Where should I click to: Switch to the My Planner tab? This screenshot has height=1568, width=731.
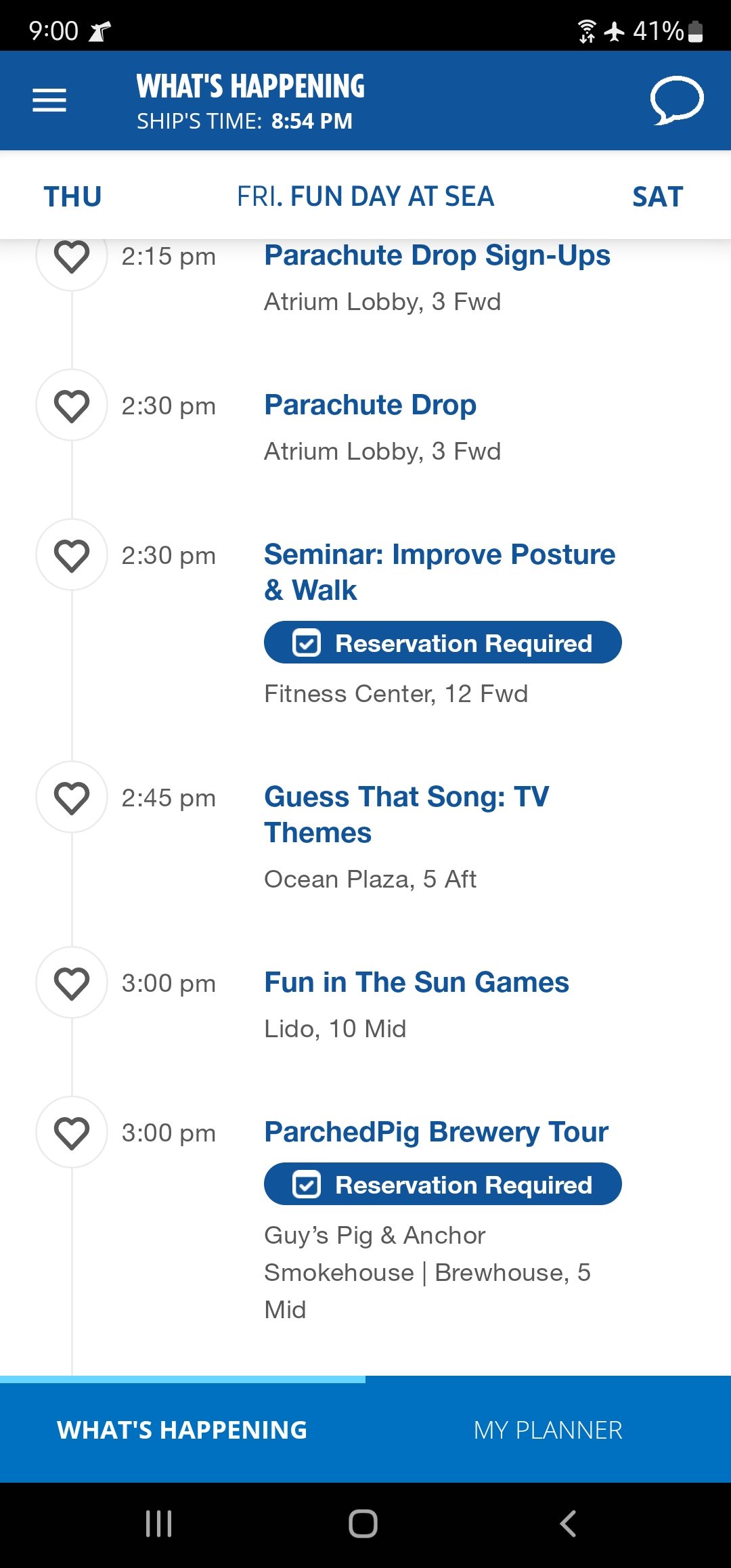click(548, 1430)
